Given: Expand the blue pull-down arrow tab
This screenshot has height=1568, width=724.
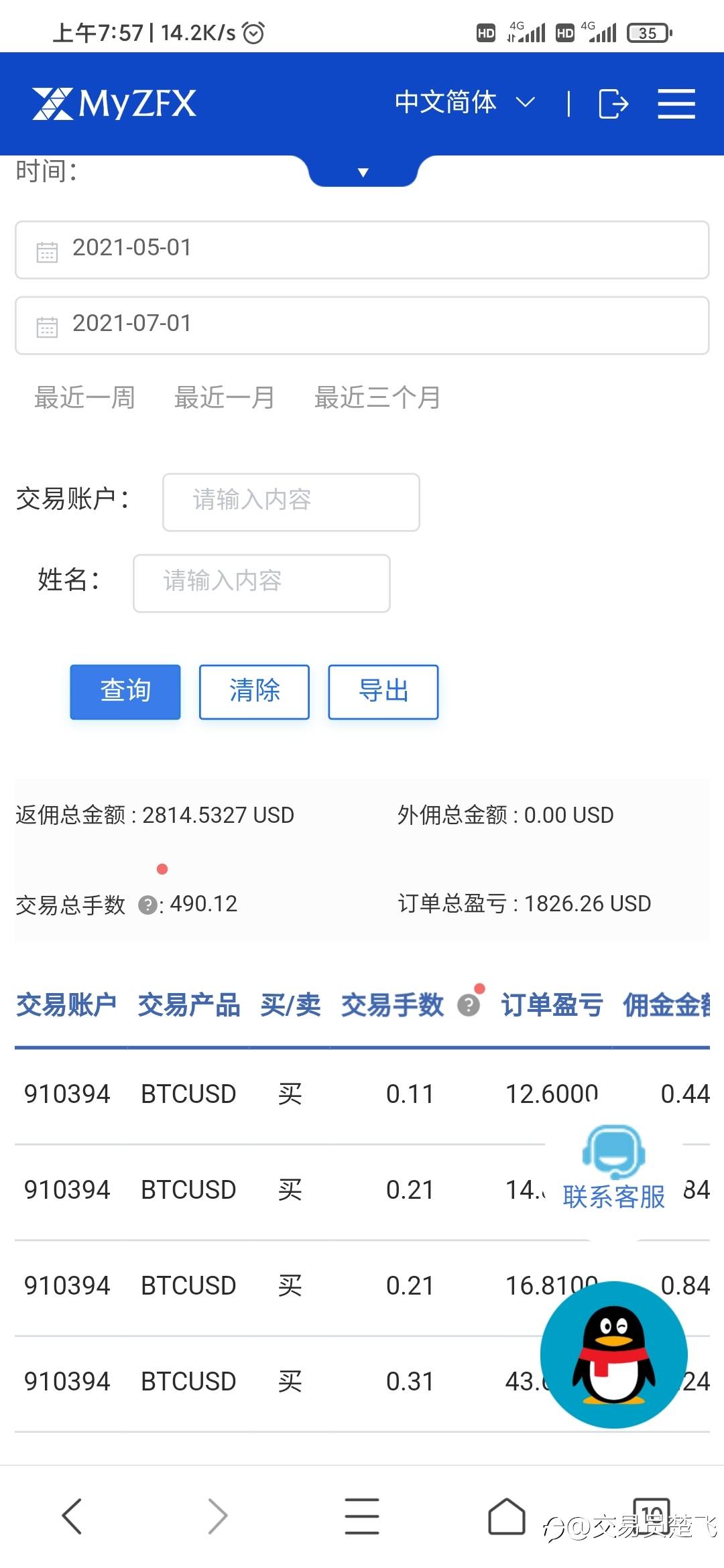Looking at the screenshot, I should 363,172.
